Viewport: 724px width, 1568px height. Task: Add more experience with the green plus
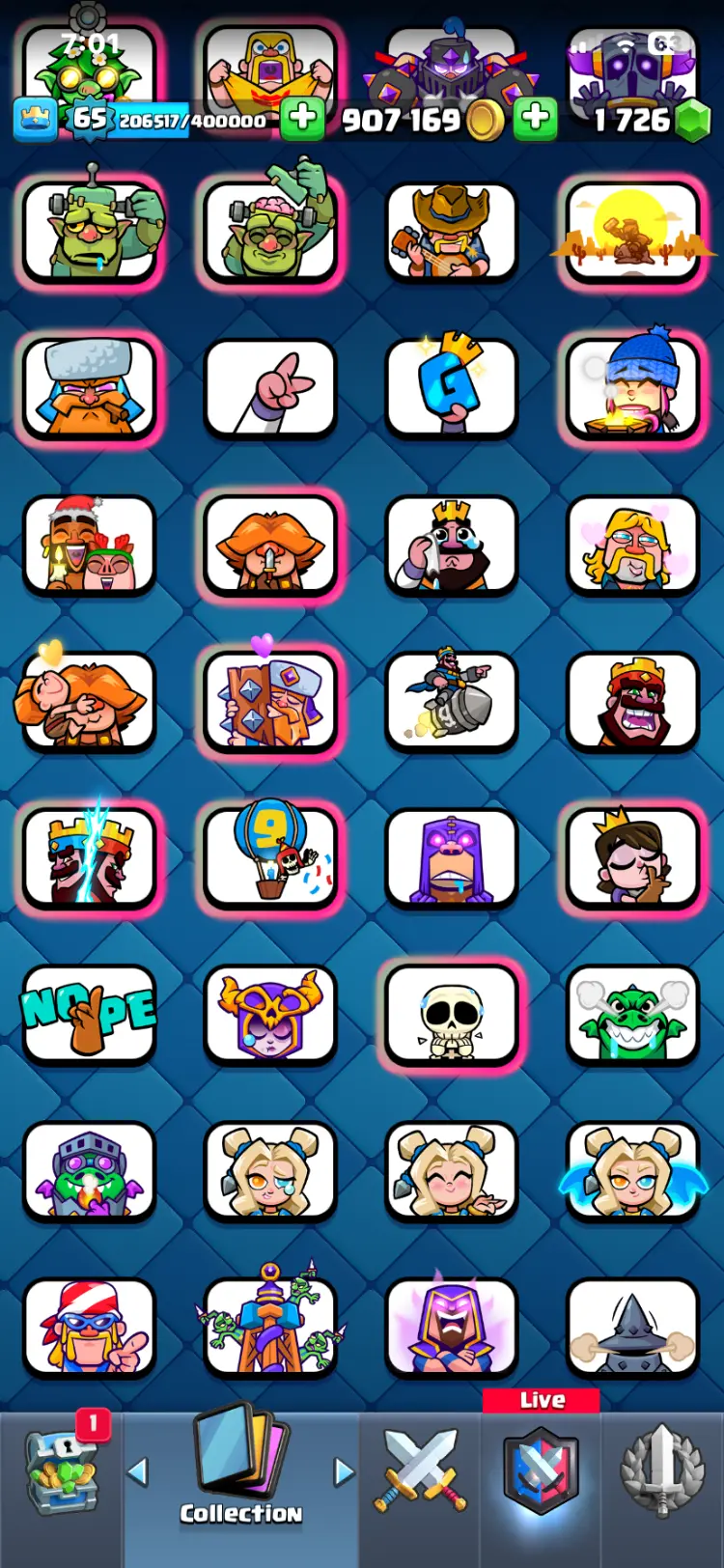[x=302, y=119]
